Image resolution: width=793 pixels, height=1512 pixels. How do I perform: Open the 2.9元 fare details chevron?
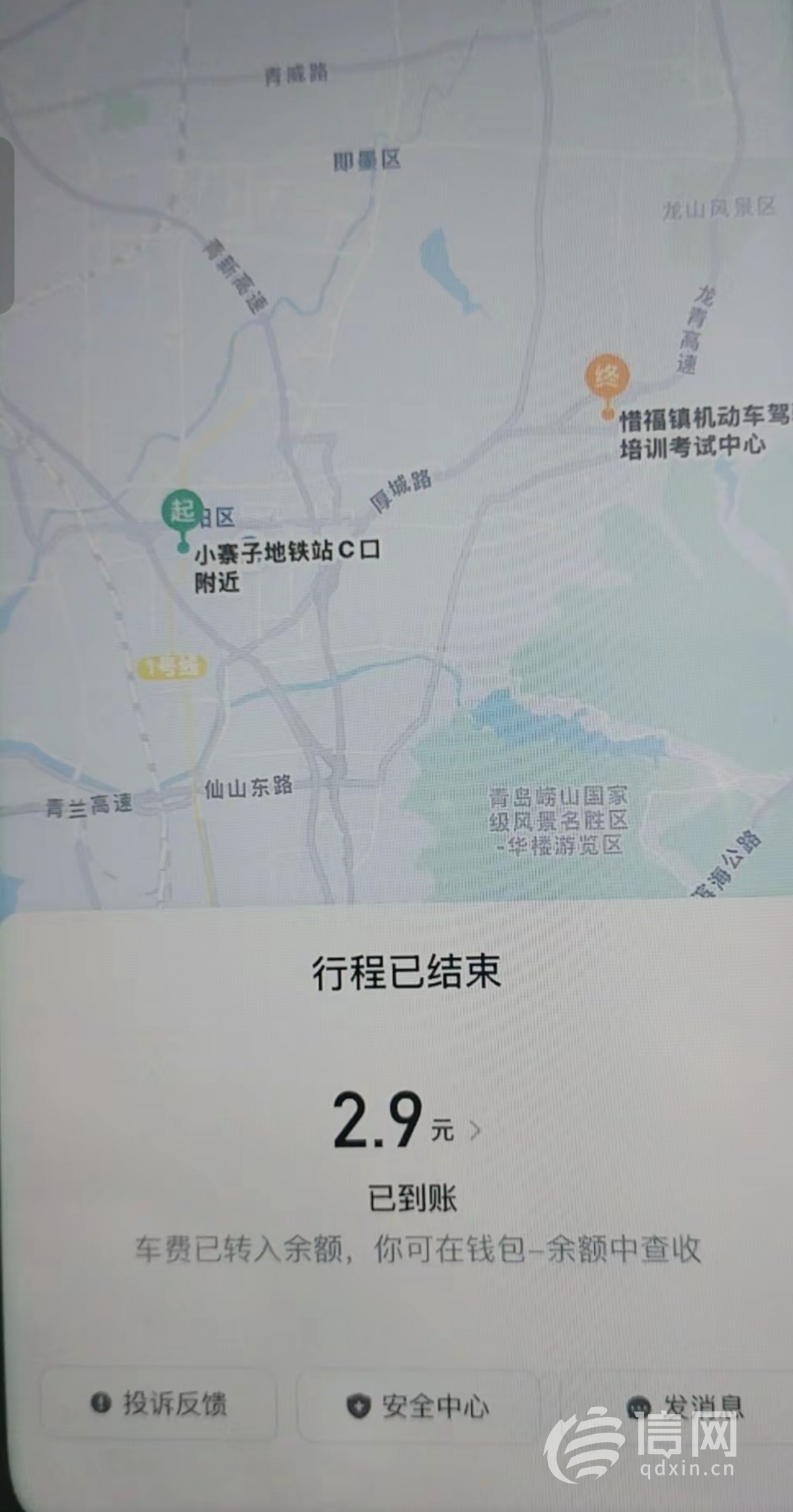(474, 1130)
